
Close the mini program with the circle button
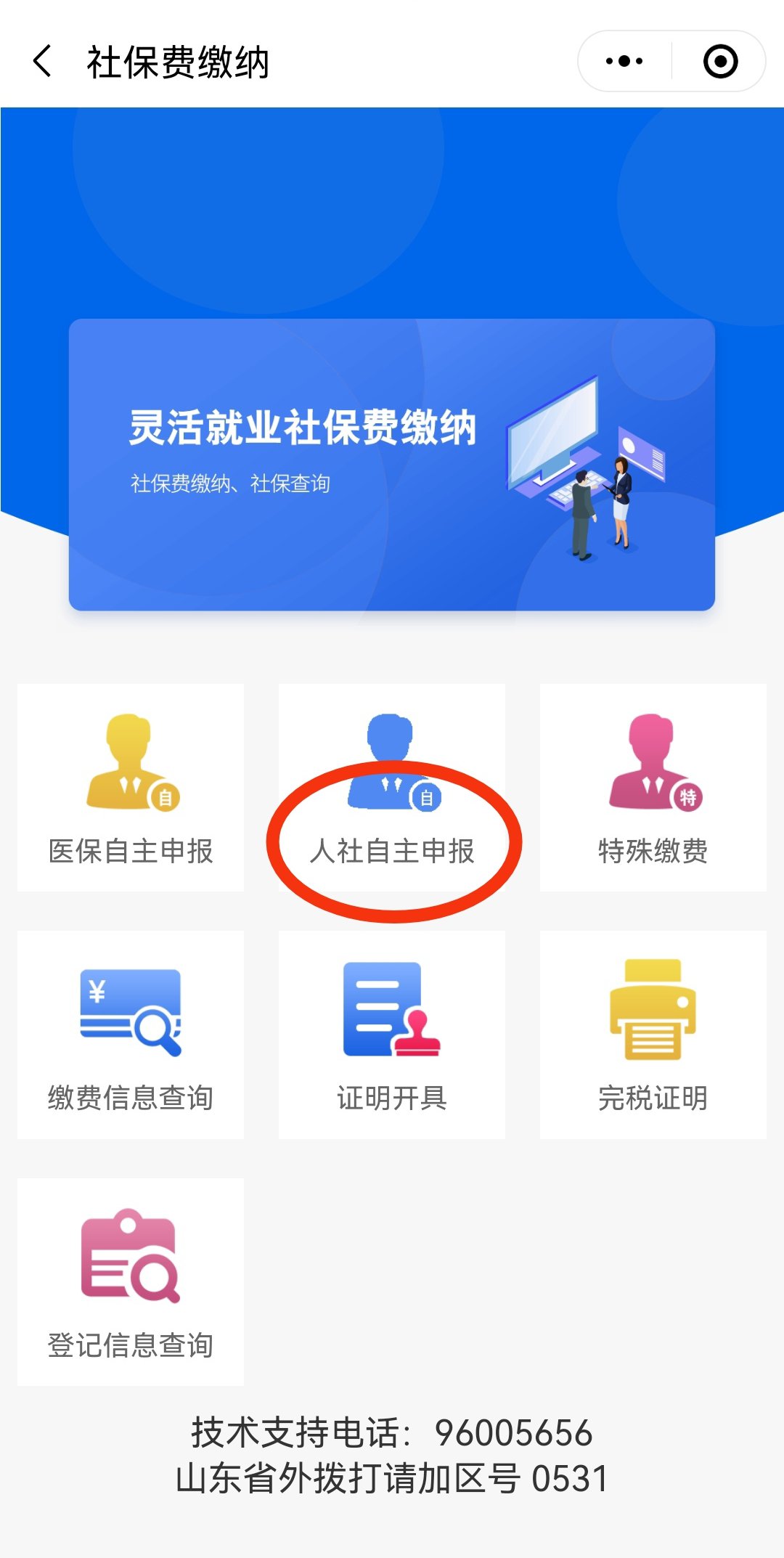tap(720, 61)
